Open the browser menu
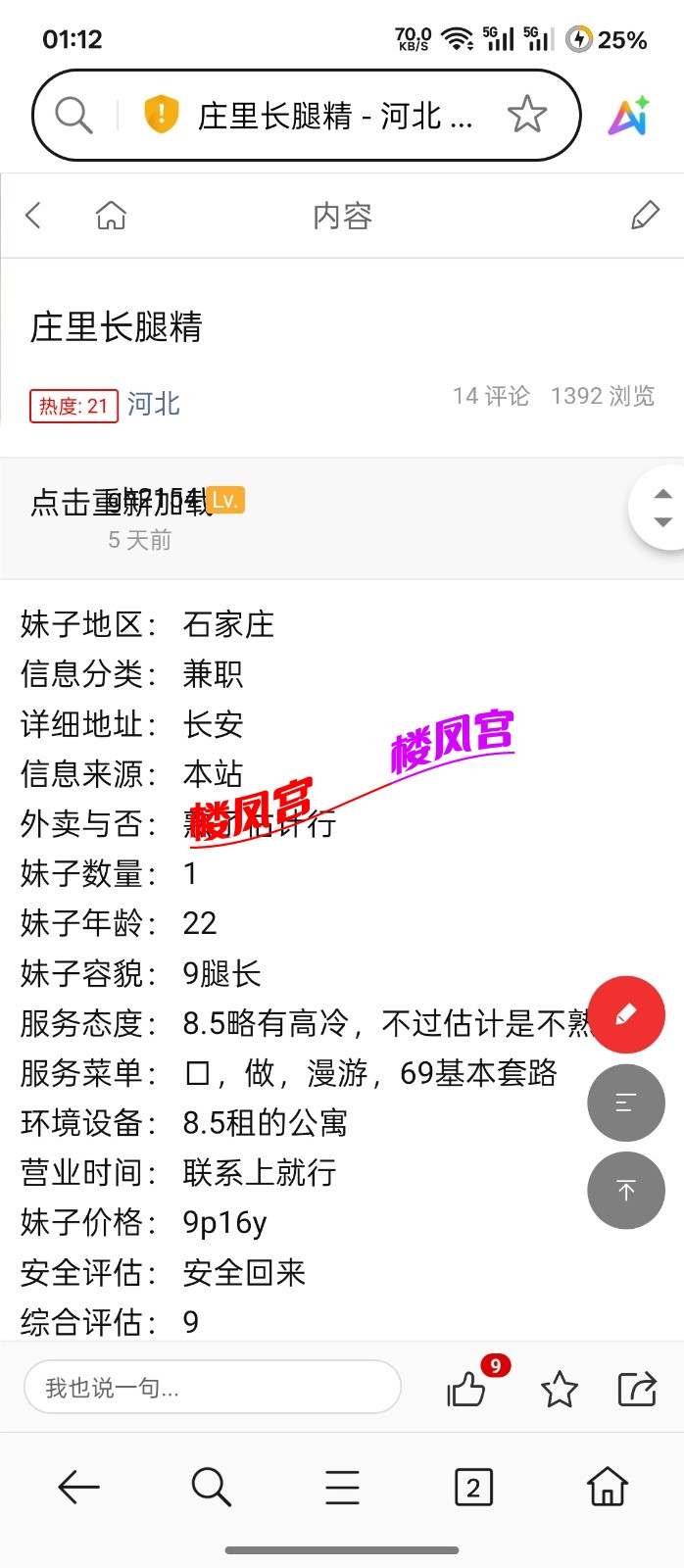The image size is (684, 1568). (342, 1488)
